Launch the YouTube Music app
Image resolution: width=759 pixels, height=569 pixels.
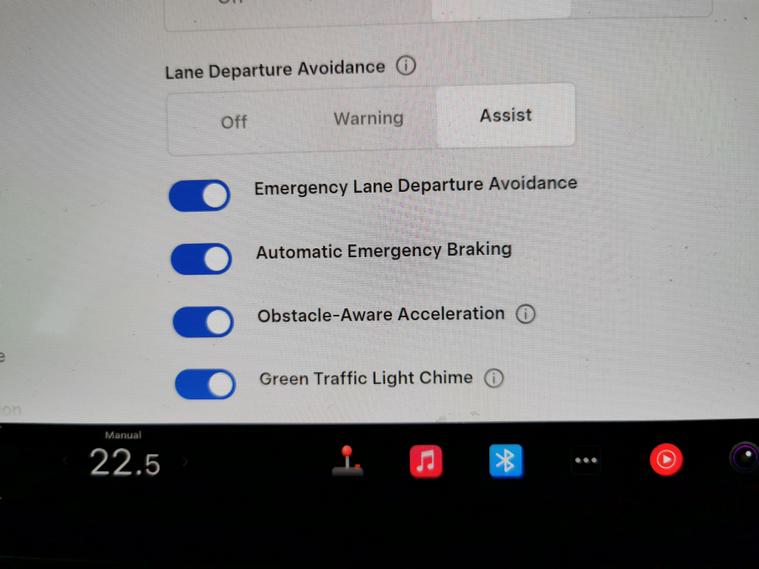[665, 460]
